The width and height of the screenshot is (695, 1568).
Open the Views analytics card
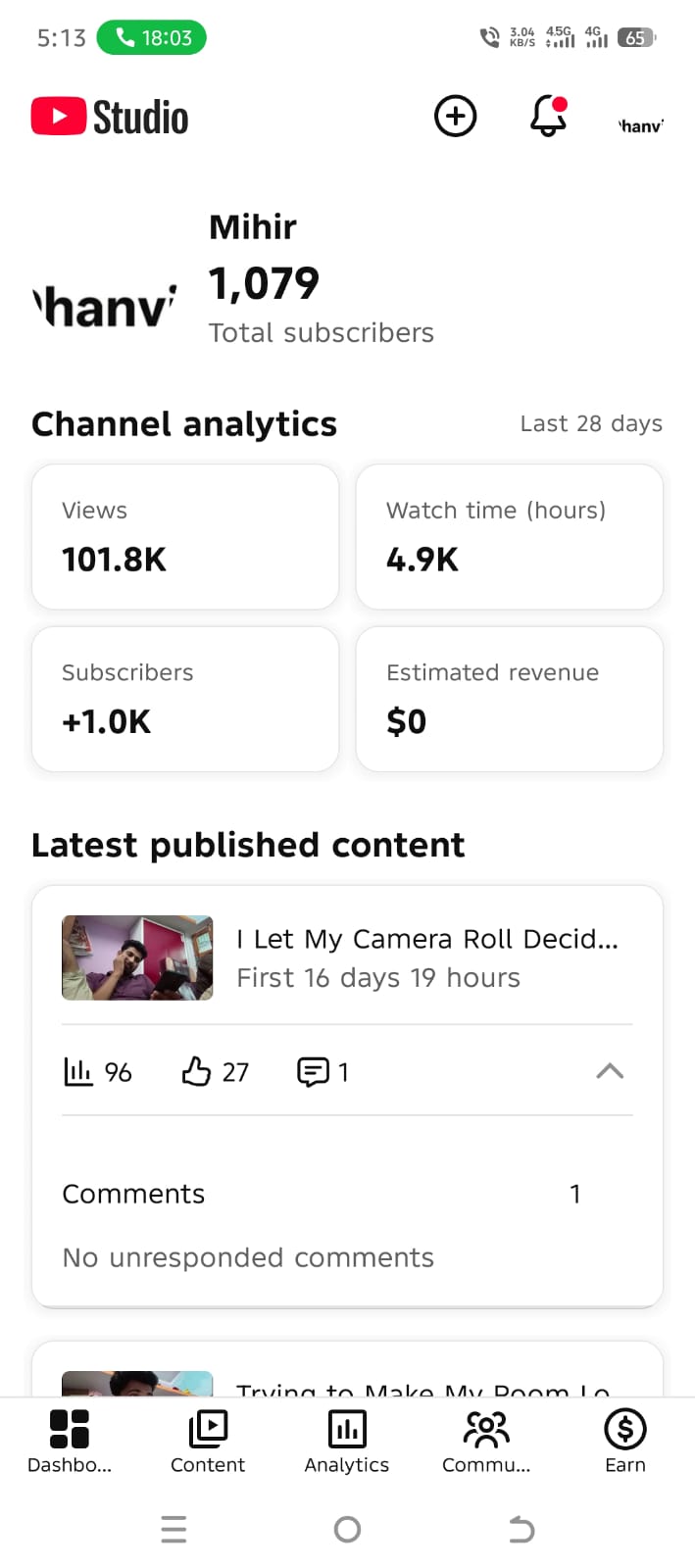click(x=185, y=537)
